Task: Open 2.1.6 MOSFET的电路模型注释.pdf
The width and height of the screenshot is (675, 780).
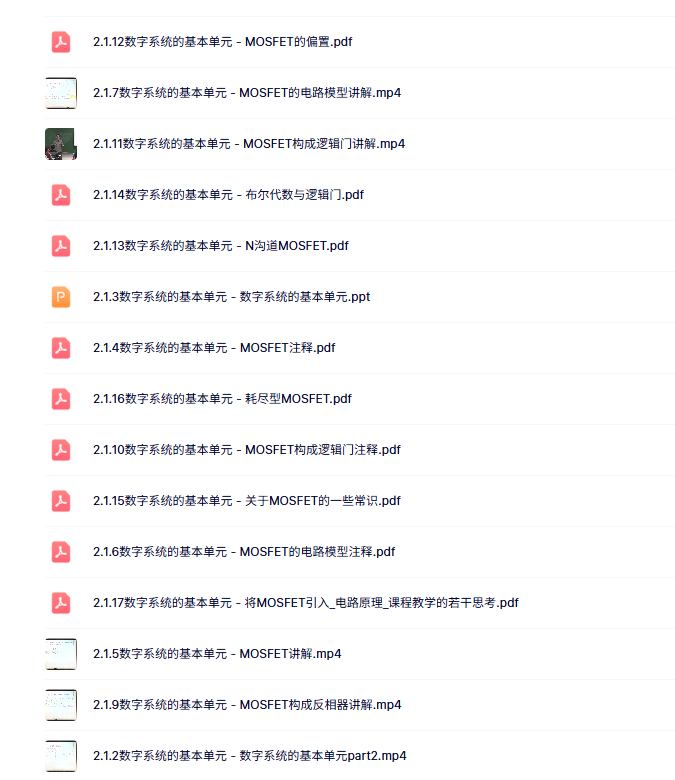Action: [x=243, y=552]
